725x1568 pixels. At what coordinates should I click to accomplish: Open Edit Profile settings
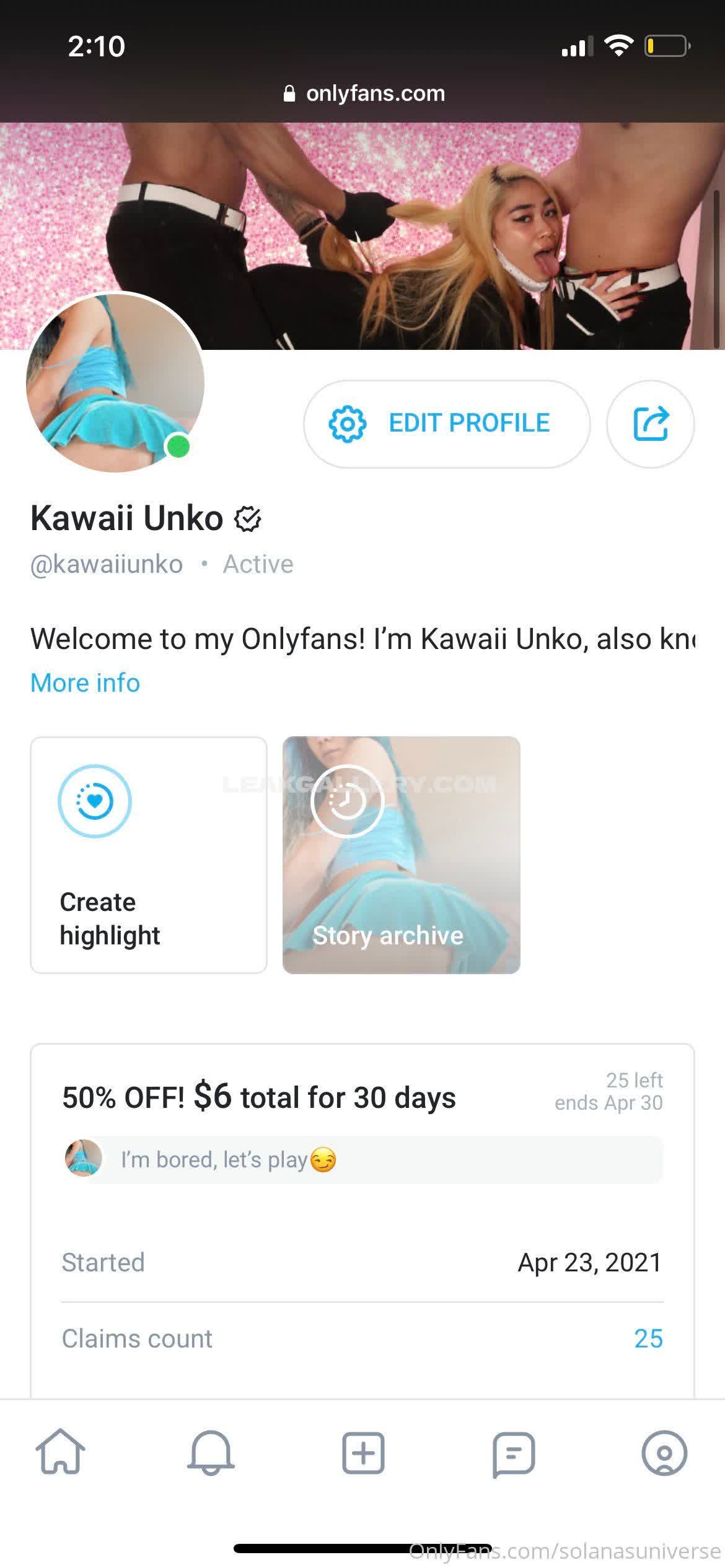point(446,424)
